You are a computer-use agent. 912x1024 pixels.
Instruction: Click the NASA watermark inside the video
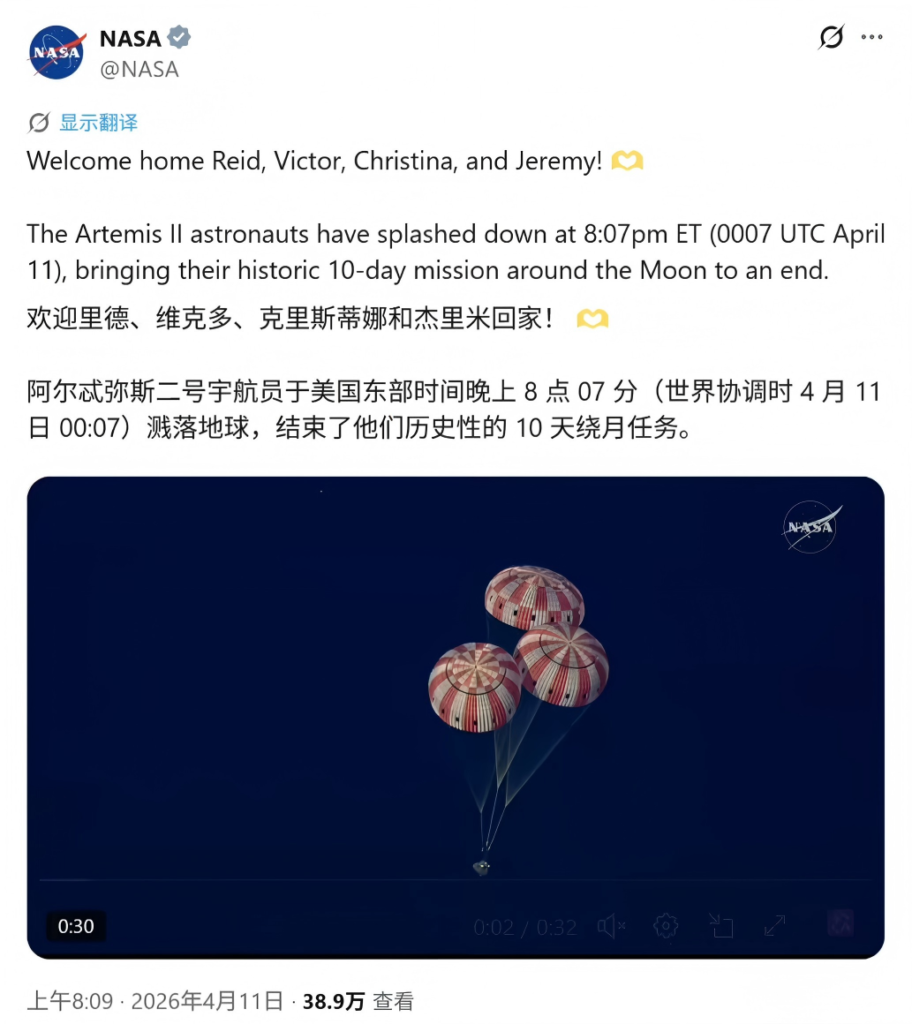812,527
